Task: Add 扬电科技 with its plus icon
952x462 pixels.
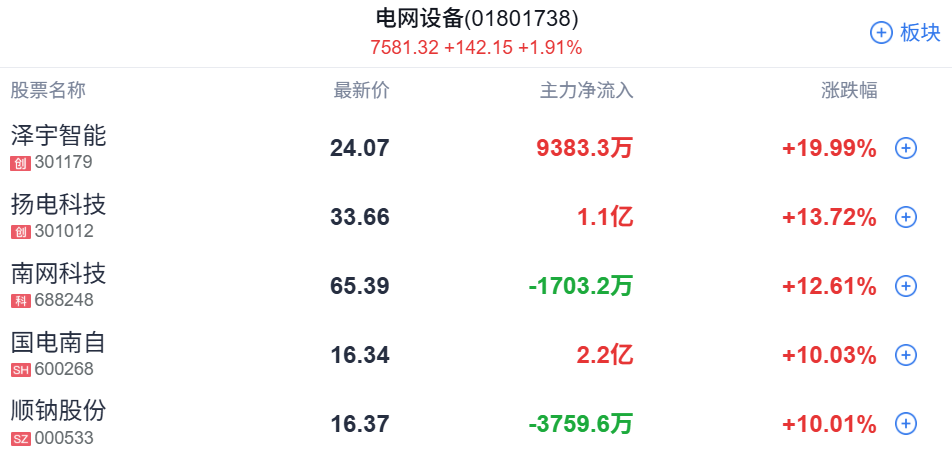Action: tap(905, 217)
